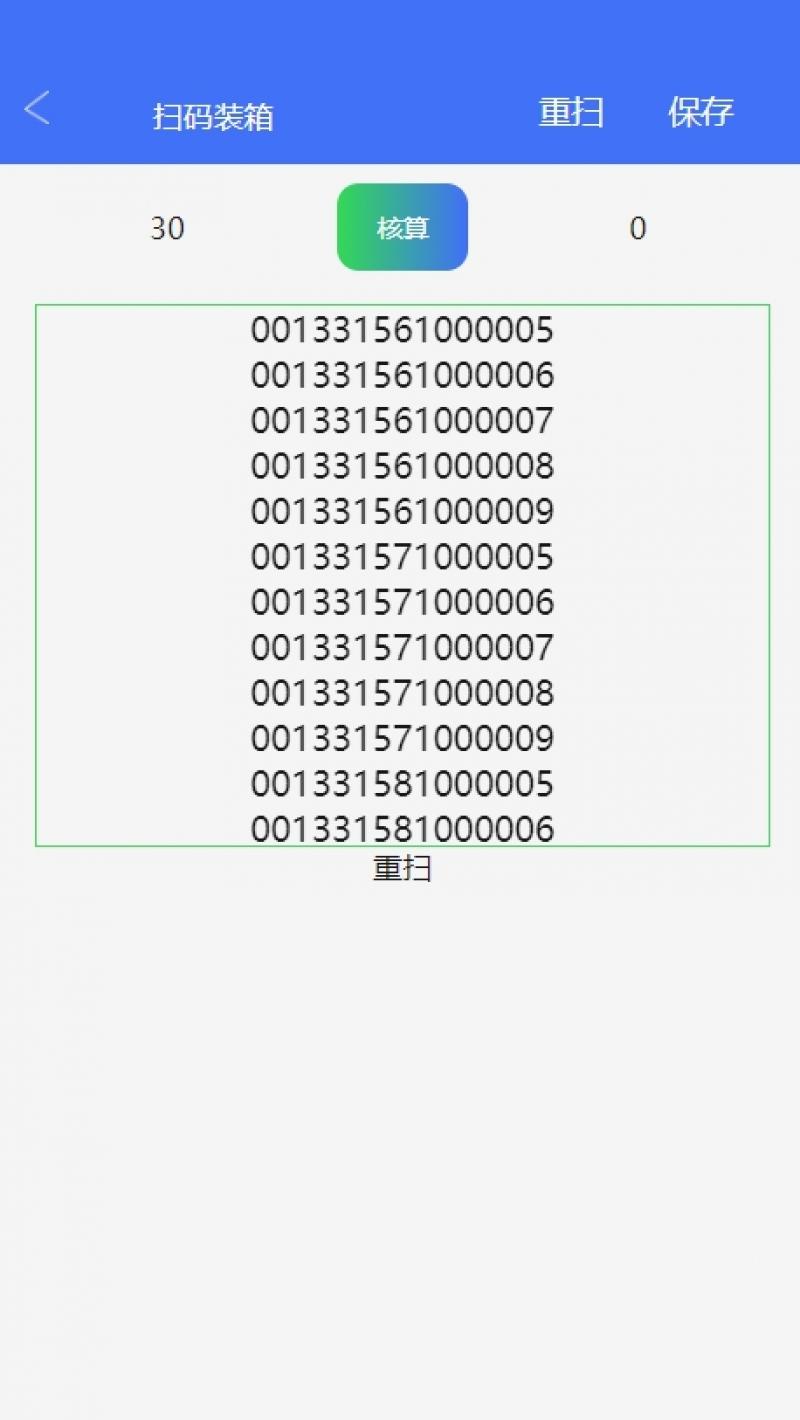800x1420 pixels.
Task: Run the 核算 calculation
Action: coord(402,227)
